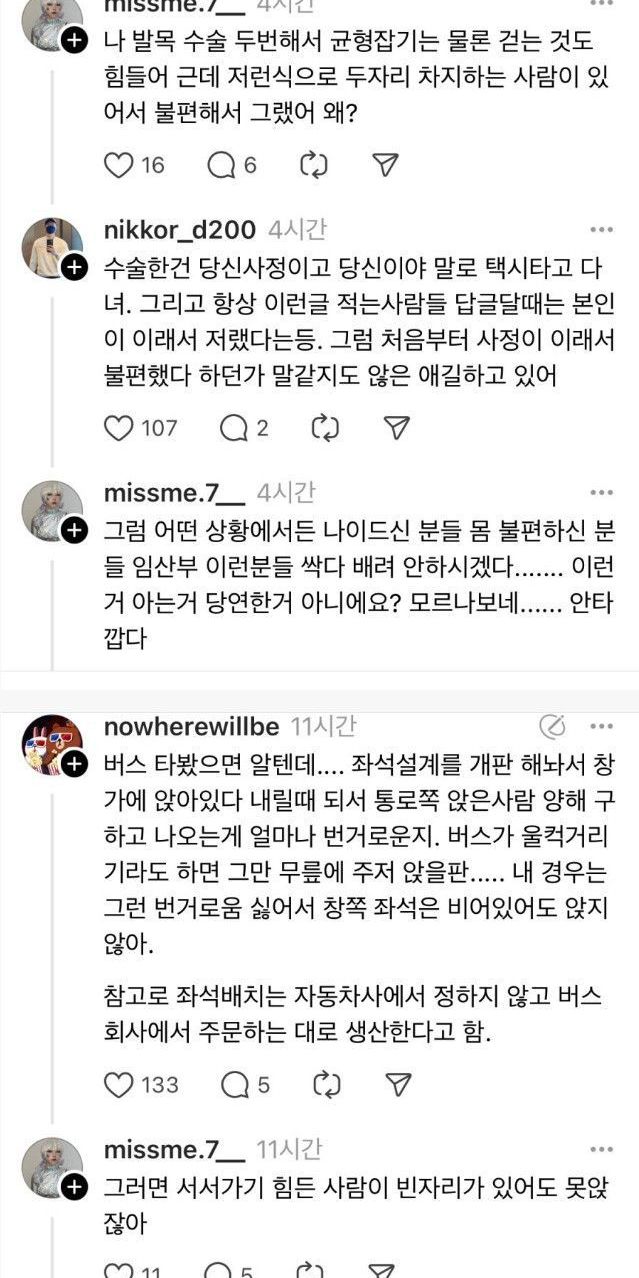Open the overflow menu on missme.7__'s 11시간 reply

click(x=601, y=1150)
